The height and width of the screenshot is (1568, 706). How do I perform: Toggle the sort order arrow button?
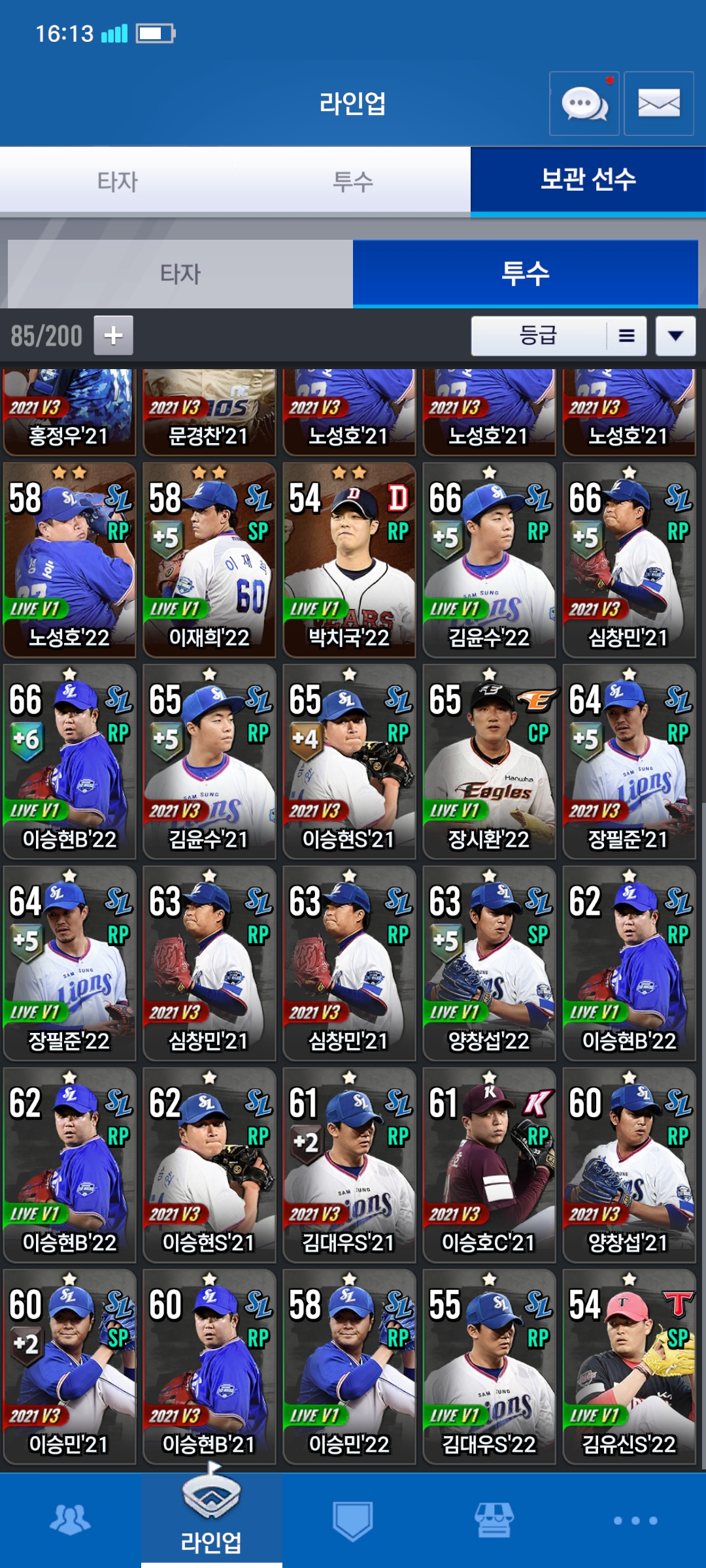pos(675,336)
